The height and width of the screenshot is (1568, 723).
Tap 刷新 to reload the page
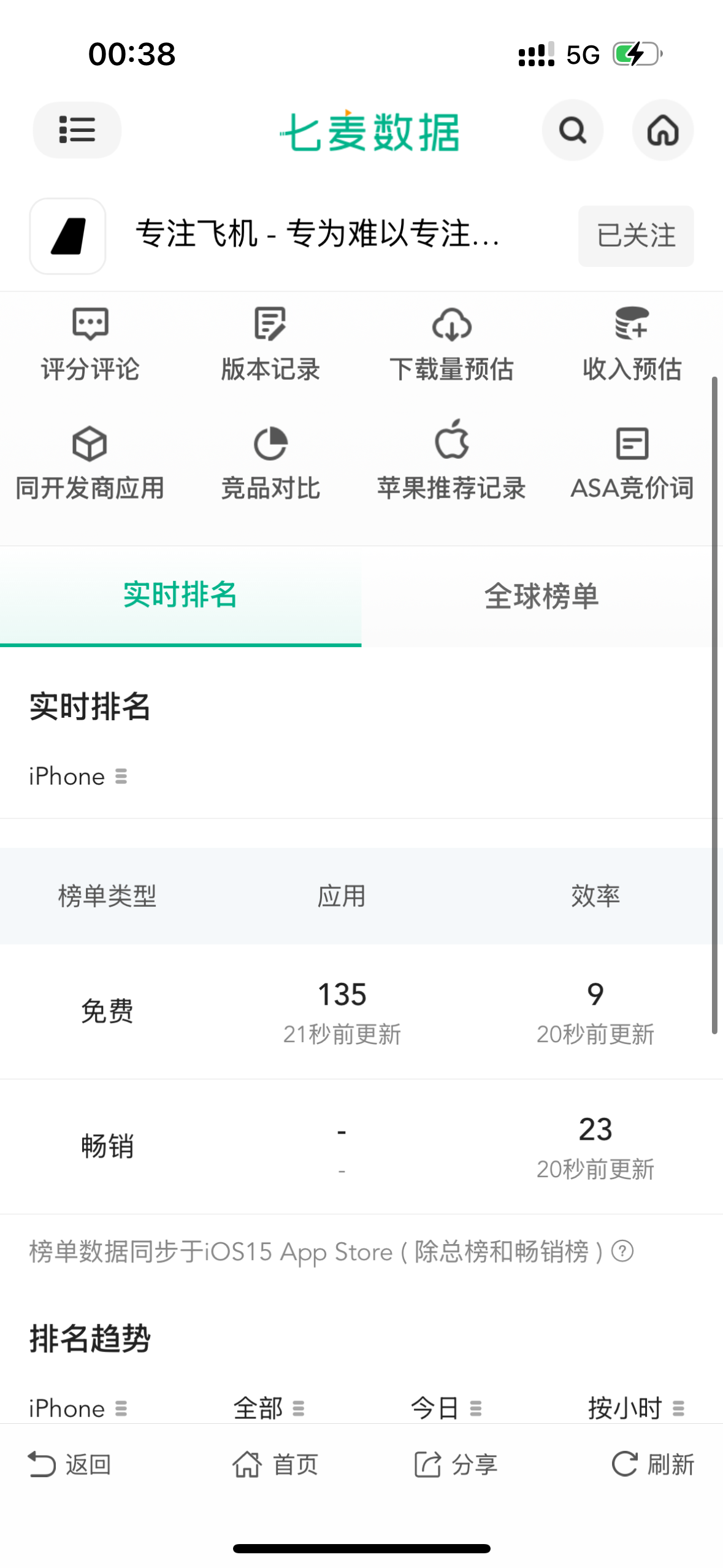(x=653, y=1464)
